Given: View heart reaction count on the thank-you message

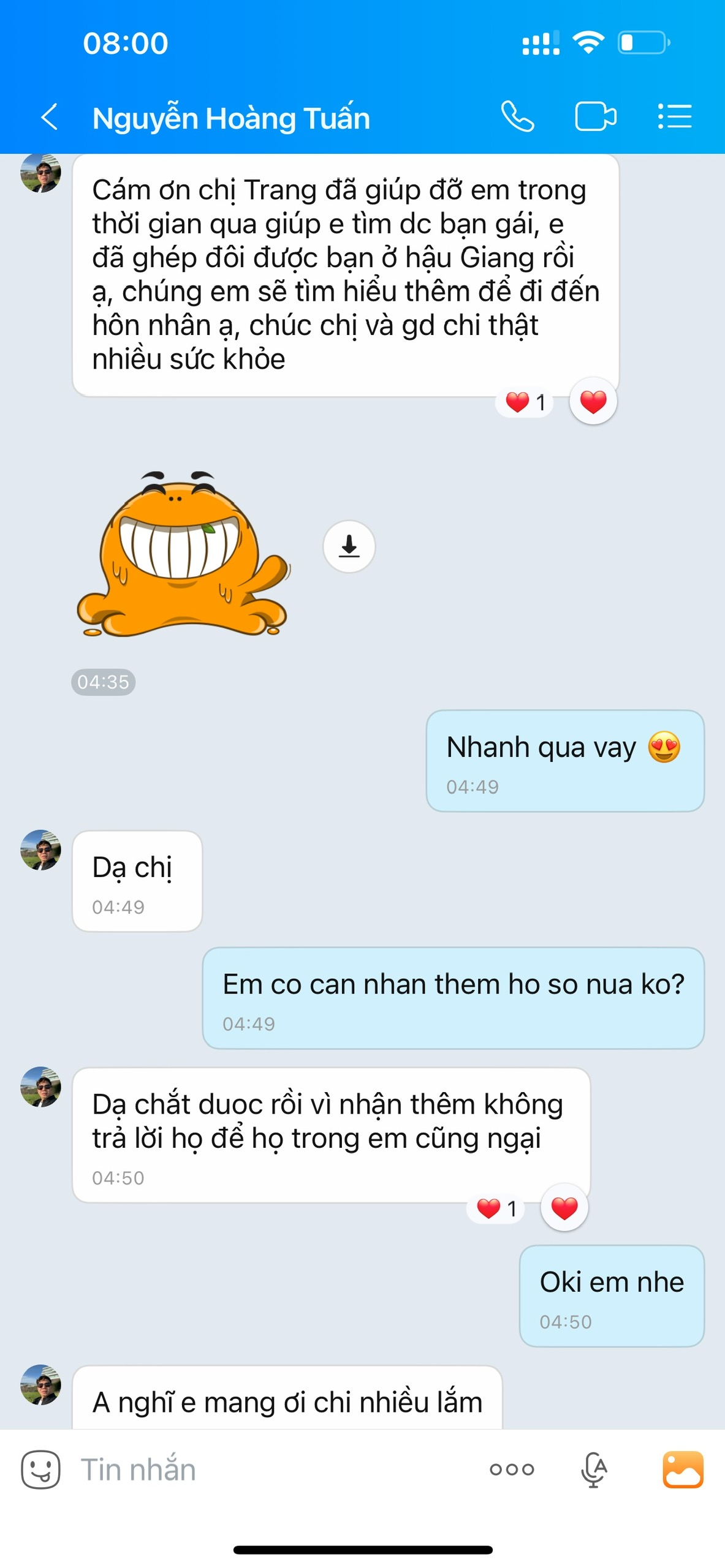Looking at the screenshot, I should 525,402.
